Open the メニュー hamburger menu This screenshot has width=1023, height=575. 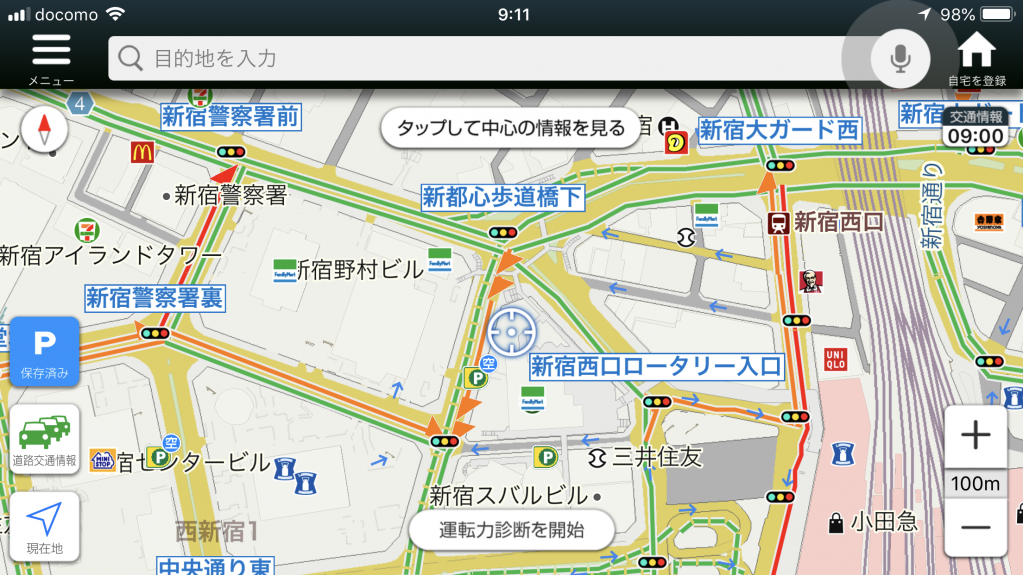[51, 56]
